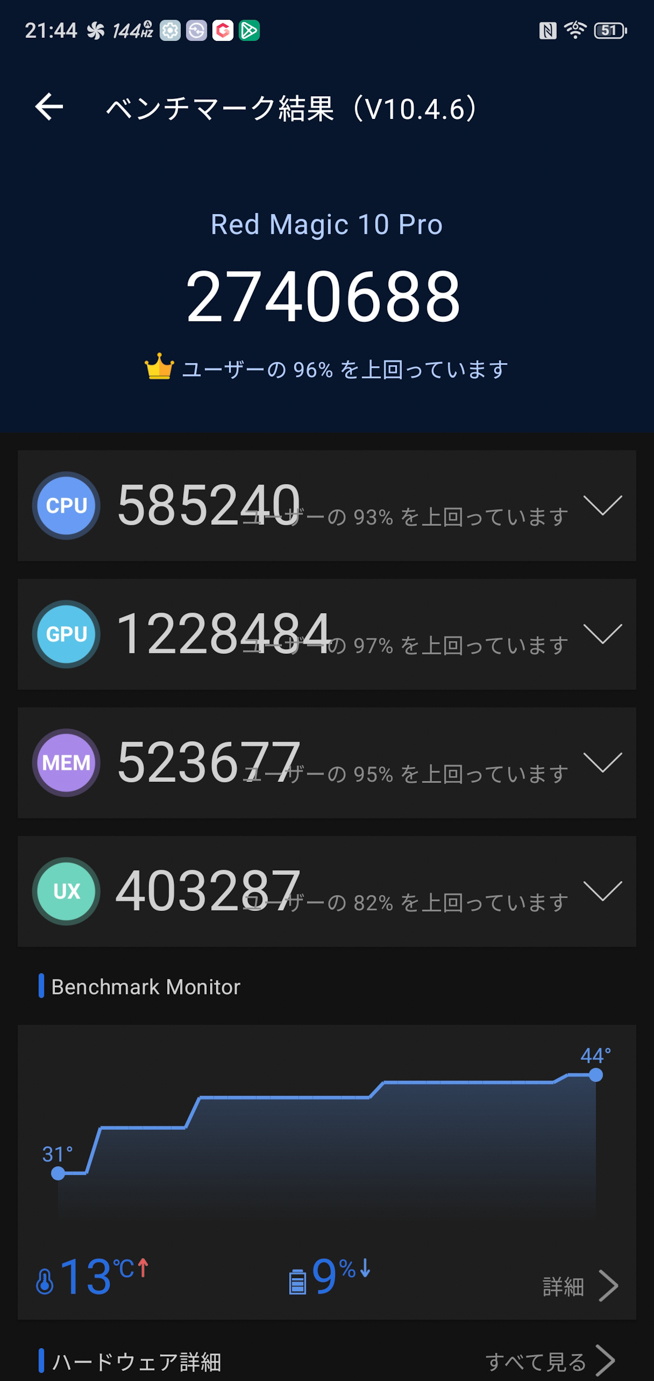Expand the MEM score section
This screenshot has width=654, height=1381.
pos(602,763)
